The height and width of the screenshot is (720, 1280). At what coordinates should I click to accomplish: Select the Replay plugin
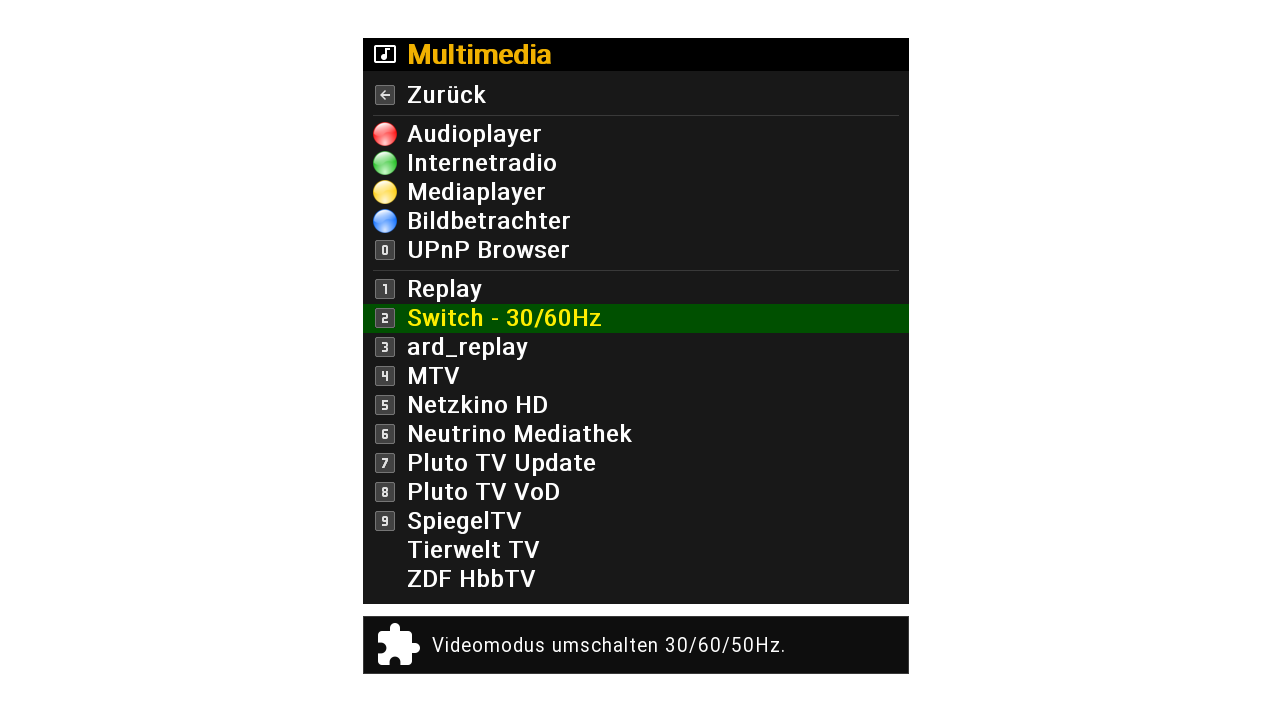(444, 289)
